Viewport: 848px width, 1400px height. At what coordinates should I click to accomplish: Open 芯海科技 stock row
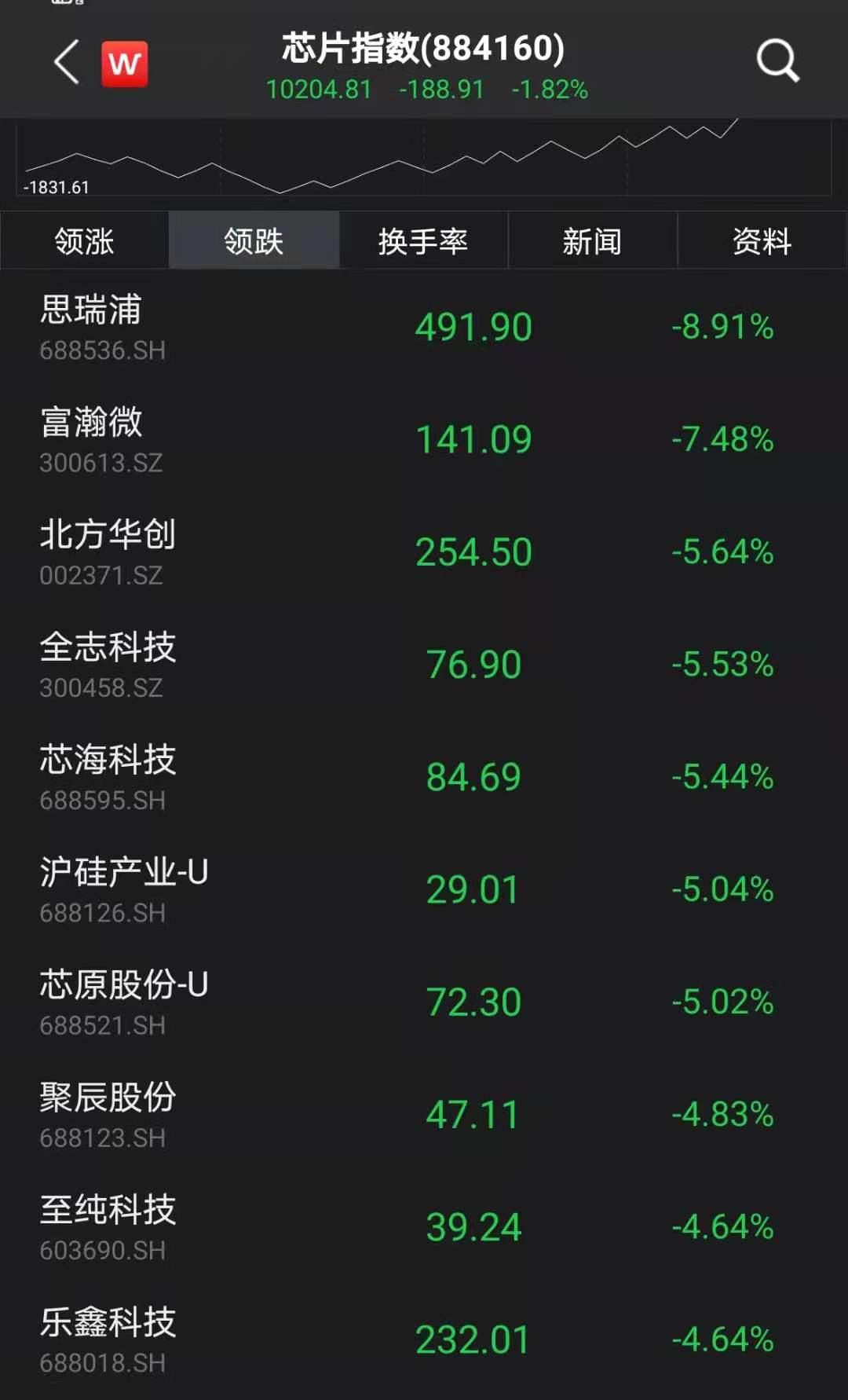point(424,777)
